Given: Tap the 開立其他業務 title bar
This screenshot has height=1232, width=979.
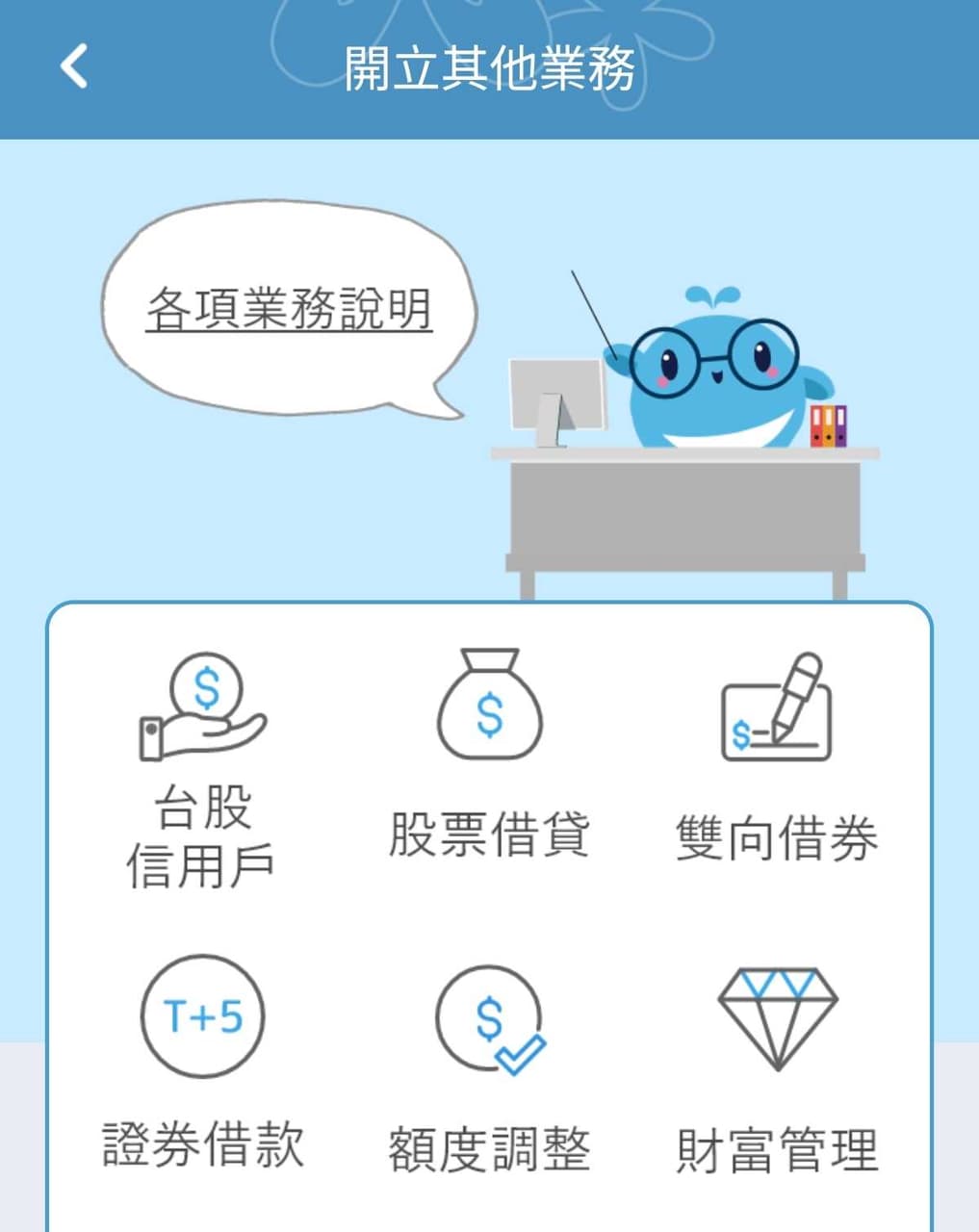Looking at the screenshot, I should point(489,69).
